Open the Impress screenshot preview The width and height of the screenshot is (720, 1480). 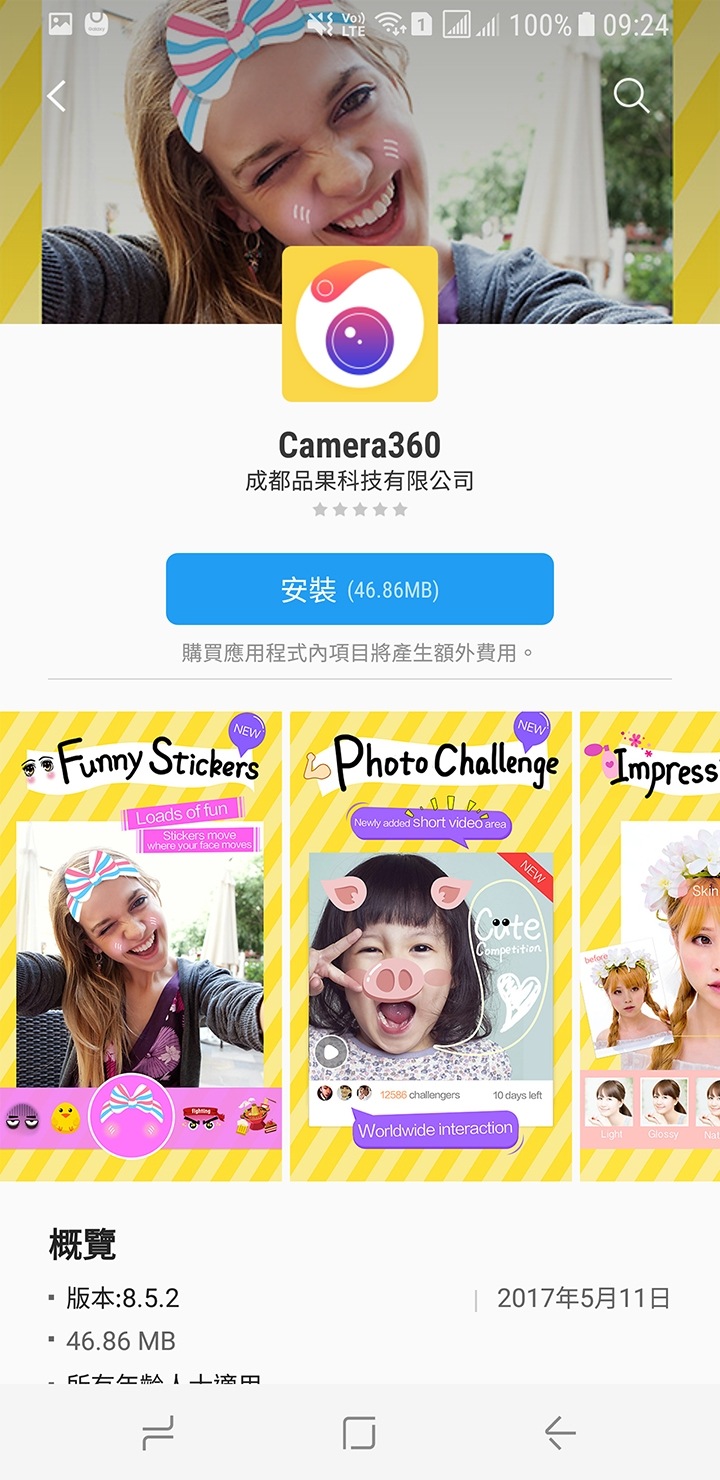(652, 946)
